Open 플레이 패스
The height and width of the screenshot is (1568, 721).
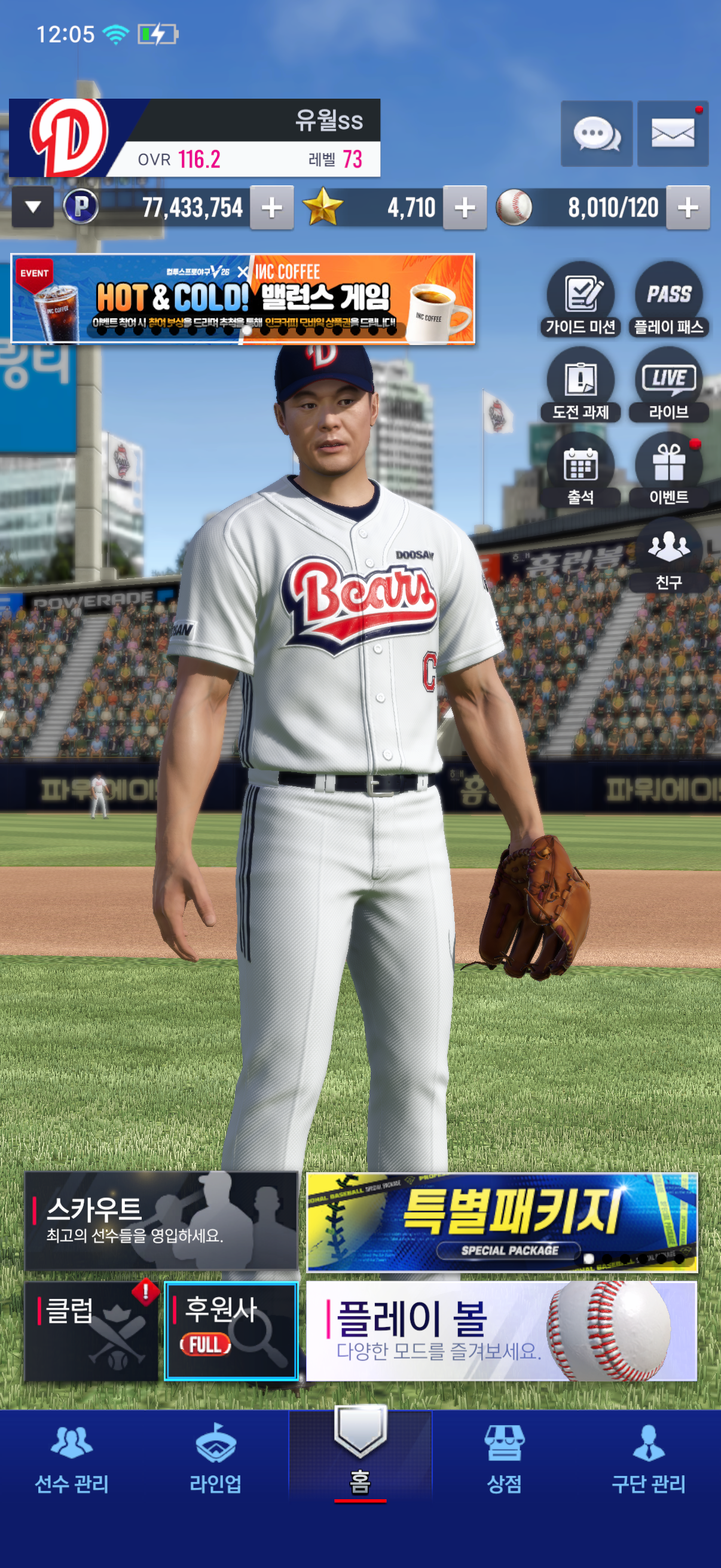668,300
